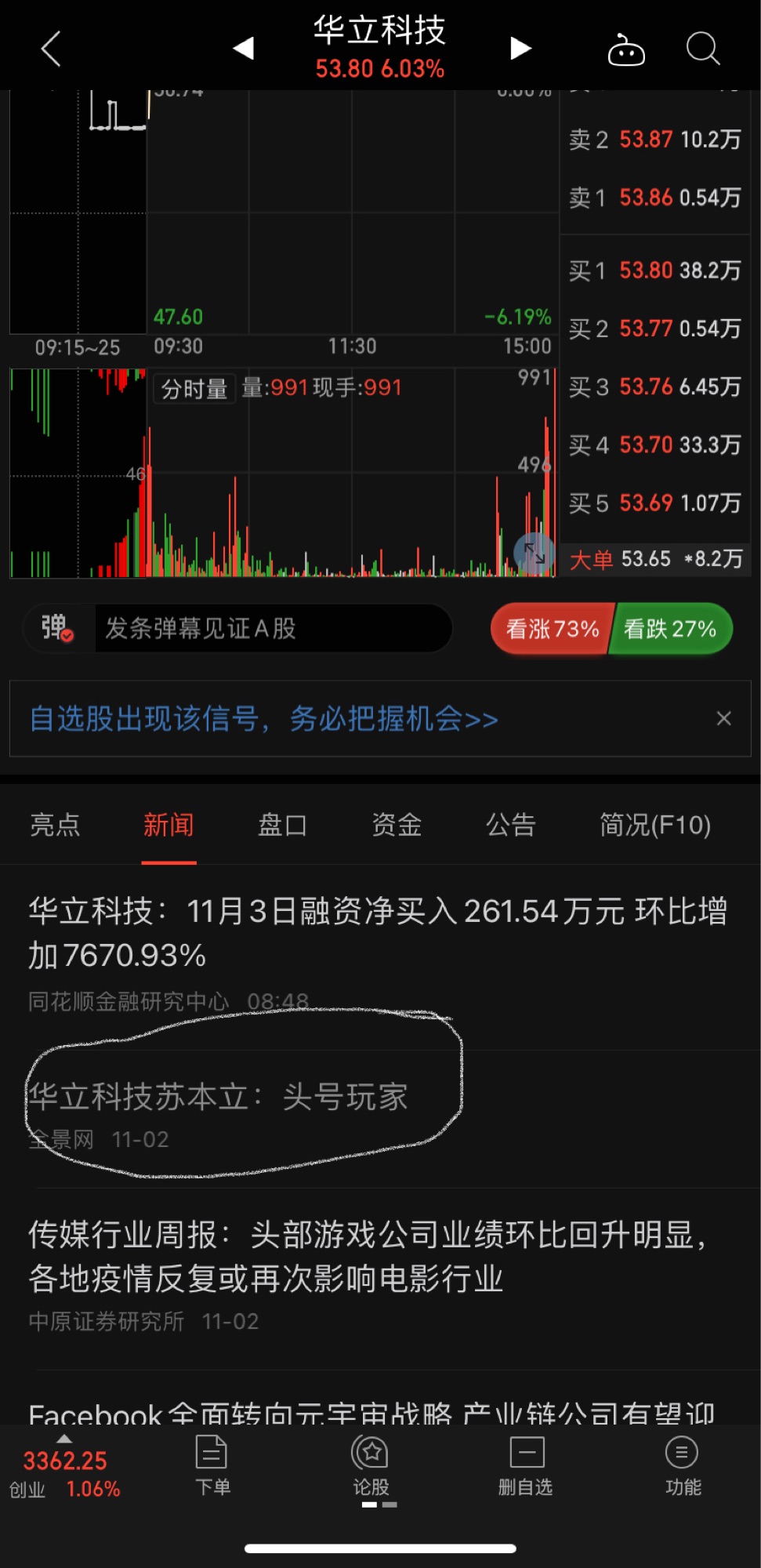Open the 简况(F10) tab
761x1568 pixels.
(x=655, y=825)
